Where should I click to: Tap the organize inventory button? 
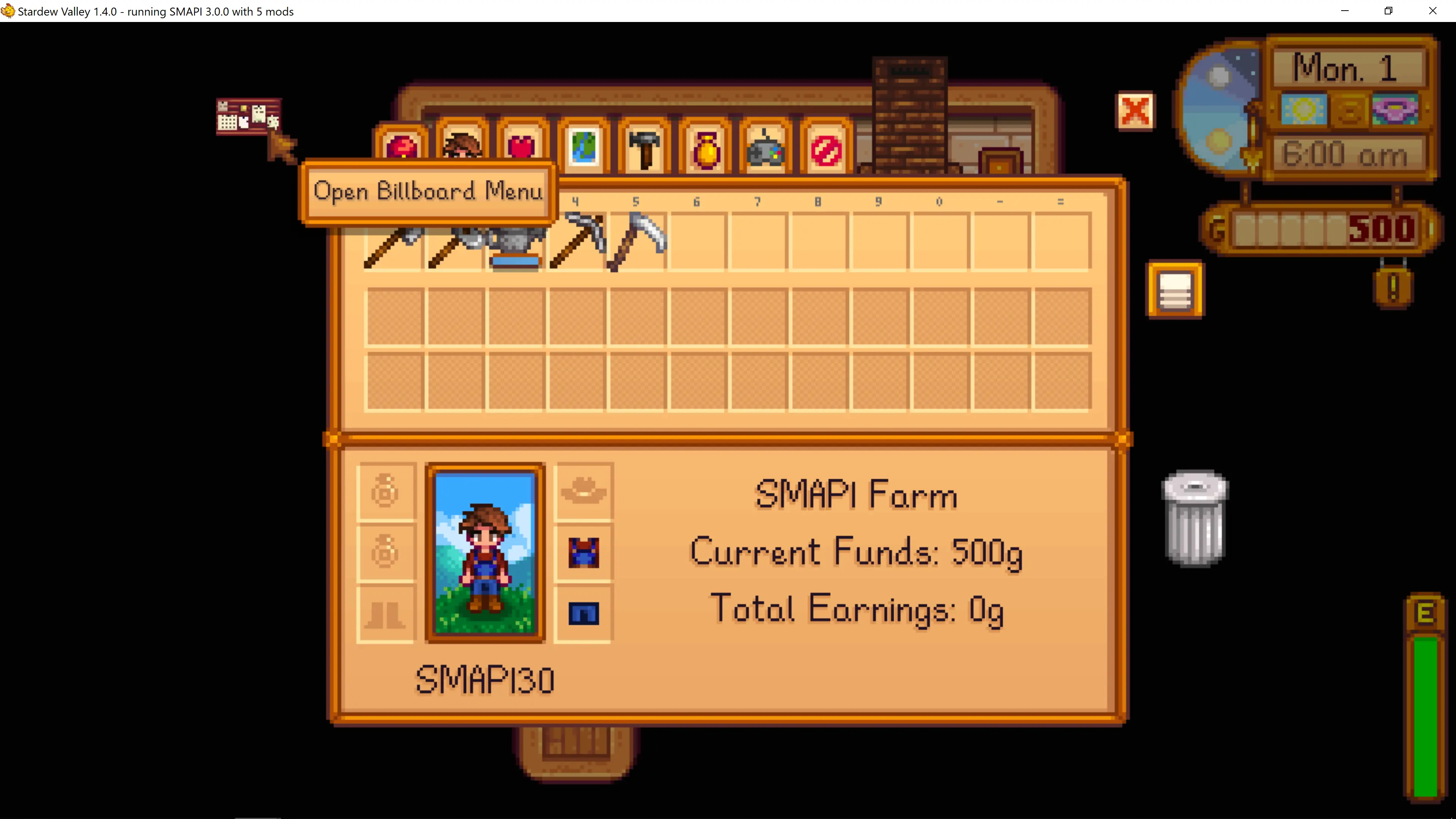[x=1175, y=290]
